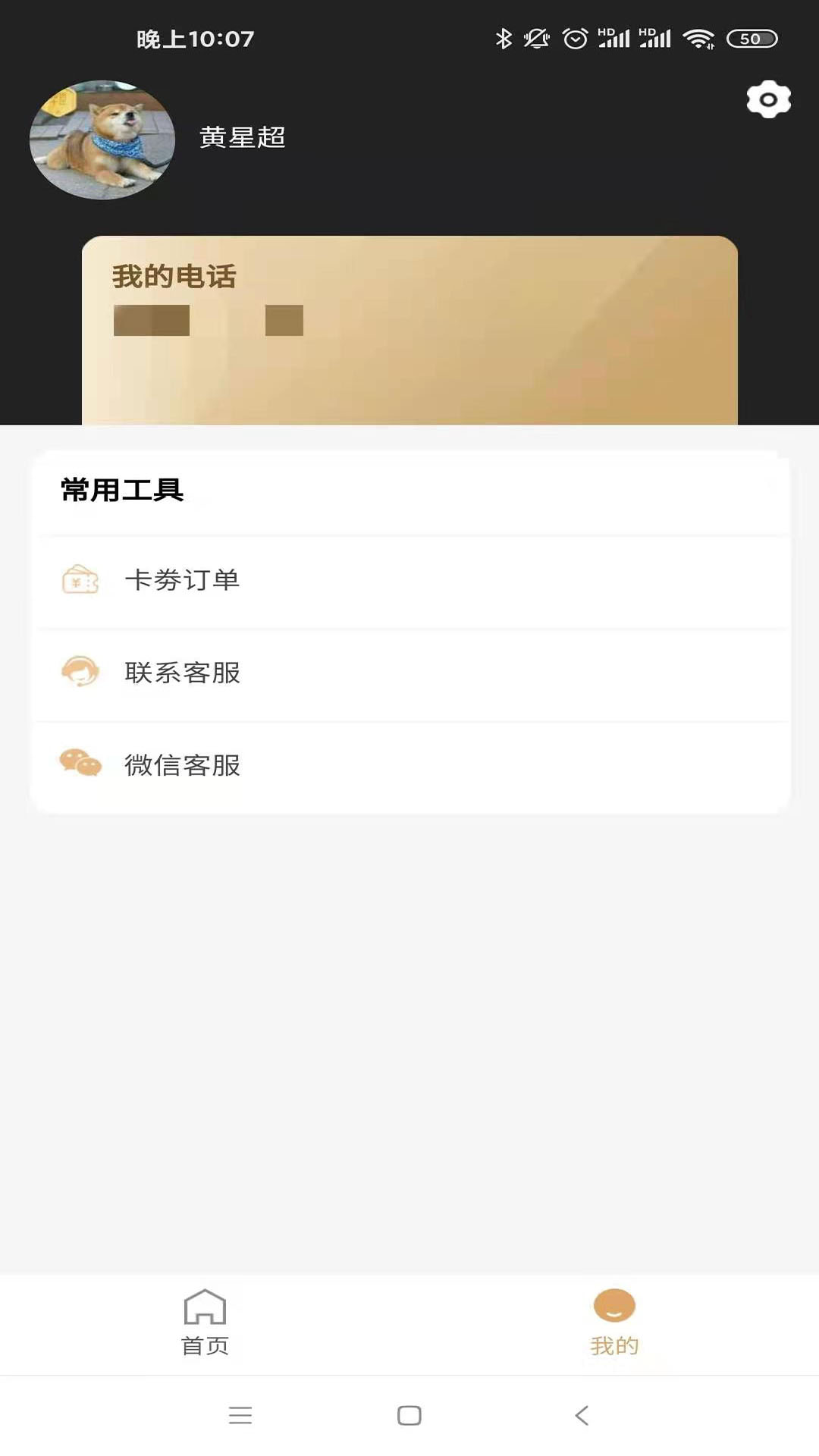This screenshot has height=1456, width=819.
Task: Click the username 黄星超
Action: 242,139
